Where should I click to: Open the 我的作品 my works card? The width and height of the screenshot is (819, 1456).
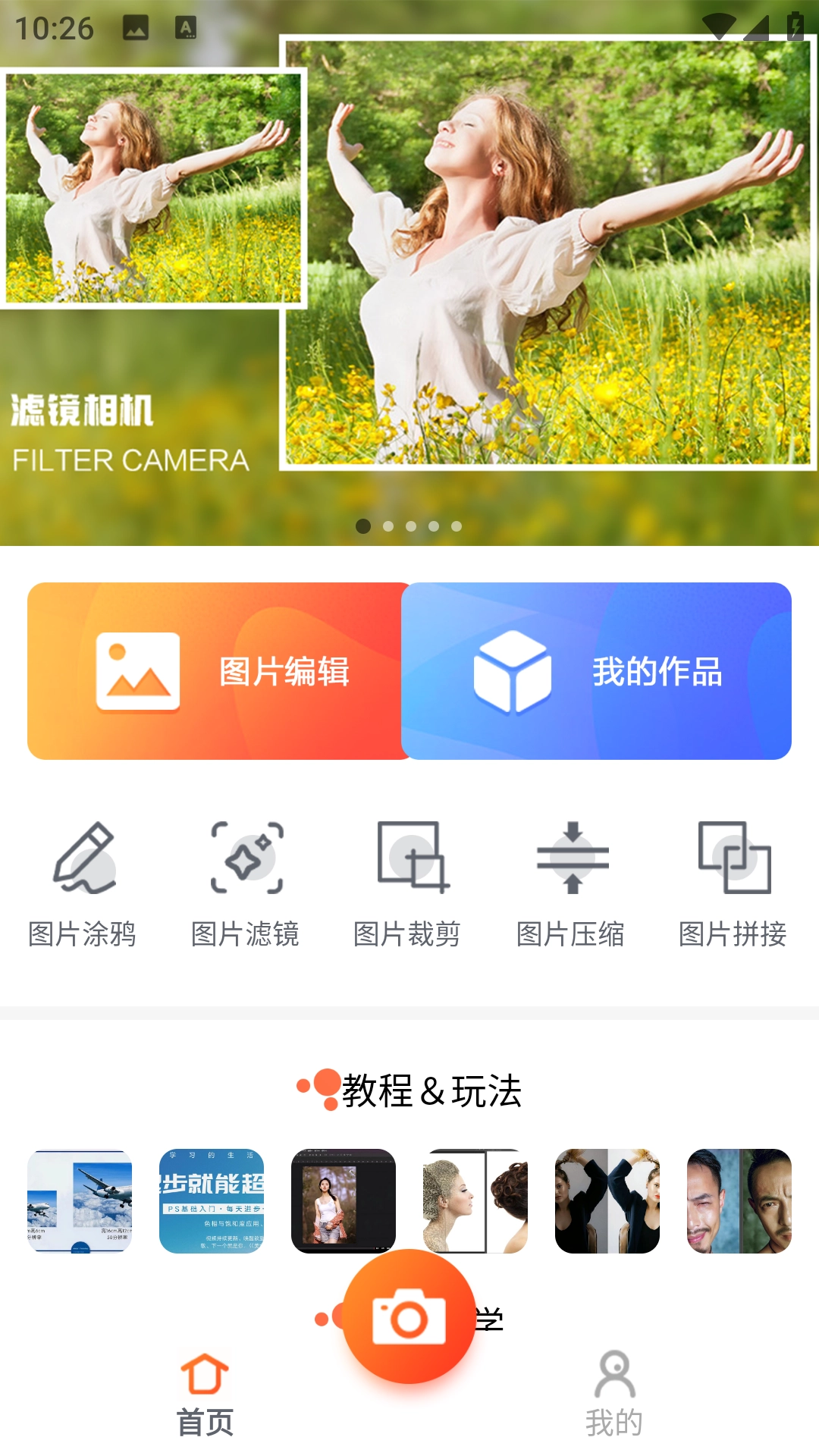click(597, 671)
